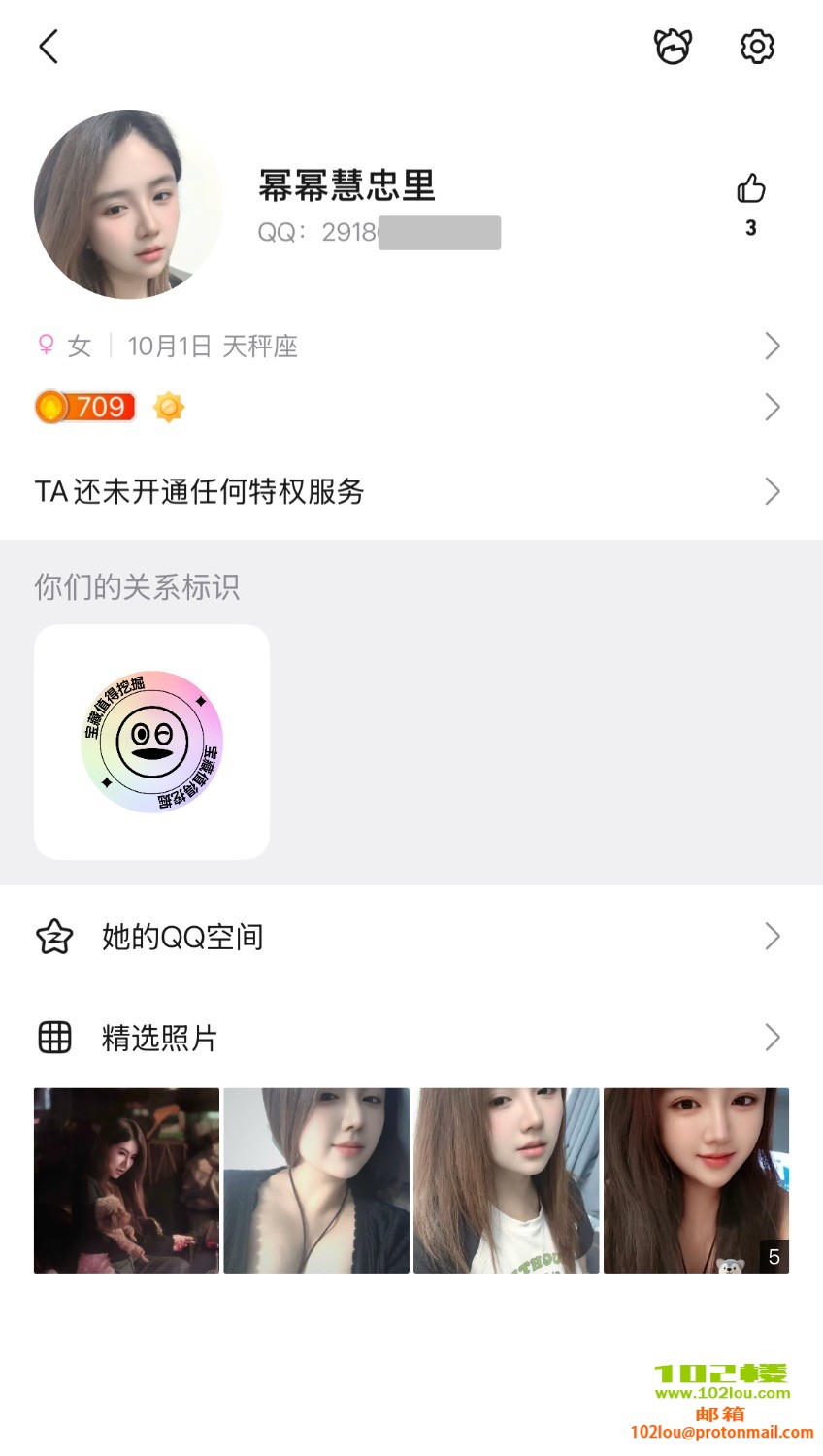823x1456 pixels.
Task: Open the 精选照片 album row
Action: click(408, 1038)
